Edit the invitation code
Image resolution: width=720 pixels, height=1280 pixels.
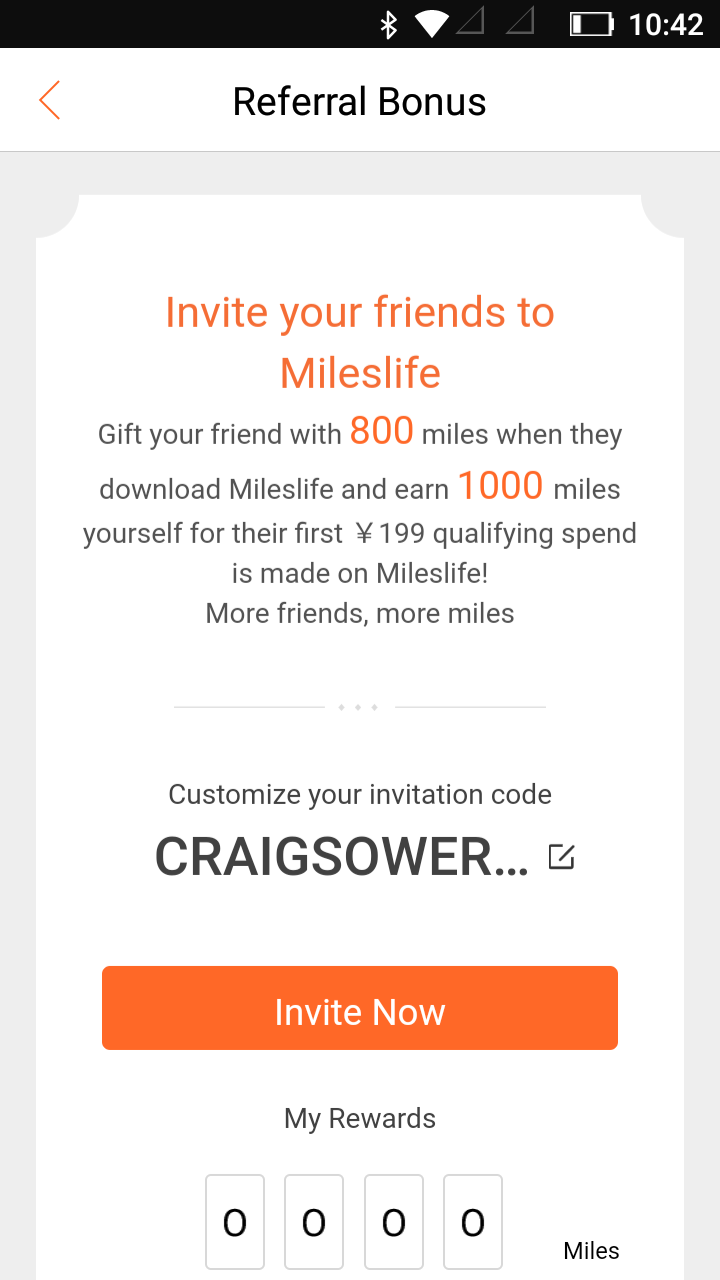tap(562, 857)
